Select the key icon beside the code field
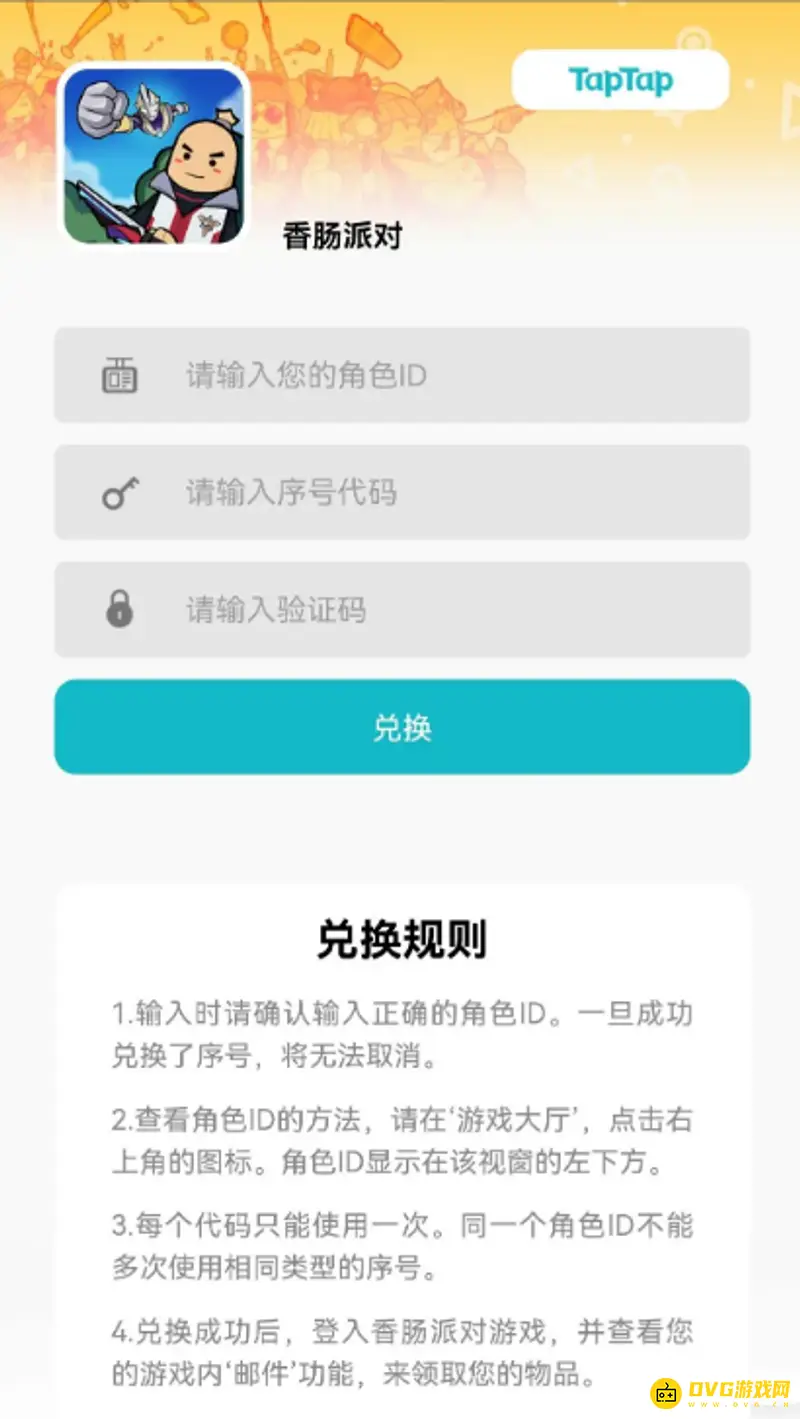This screenshot has height=1419, width=800. pos(120,492)
